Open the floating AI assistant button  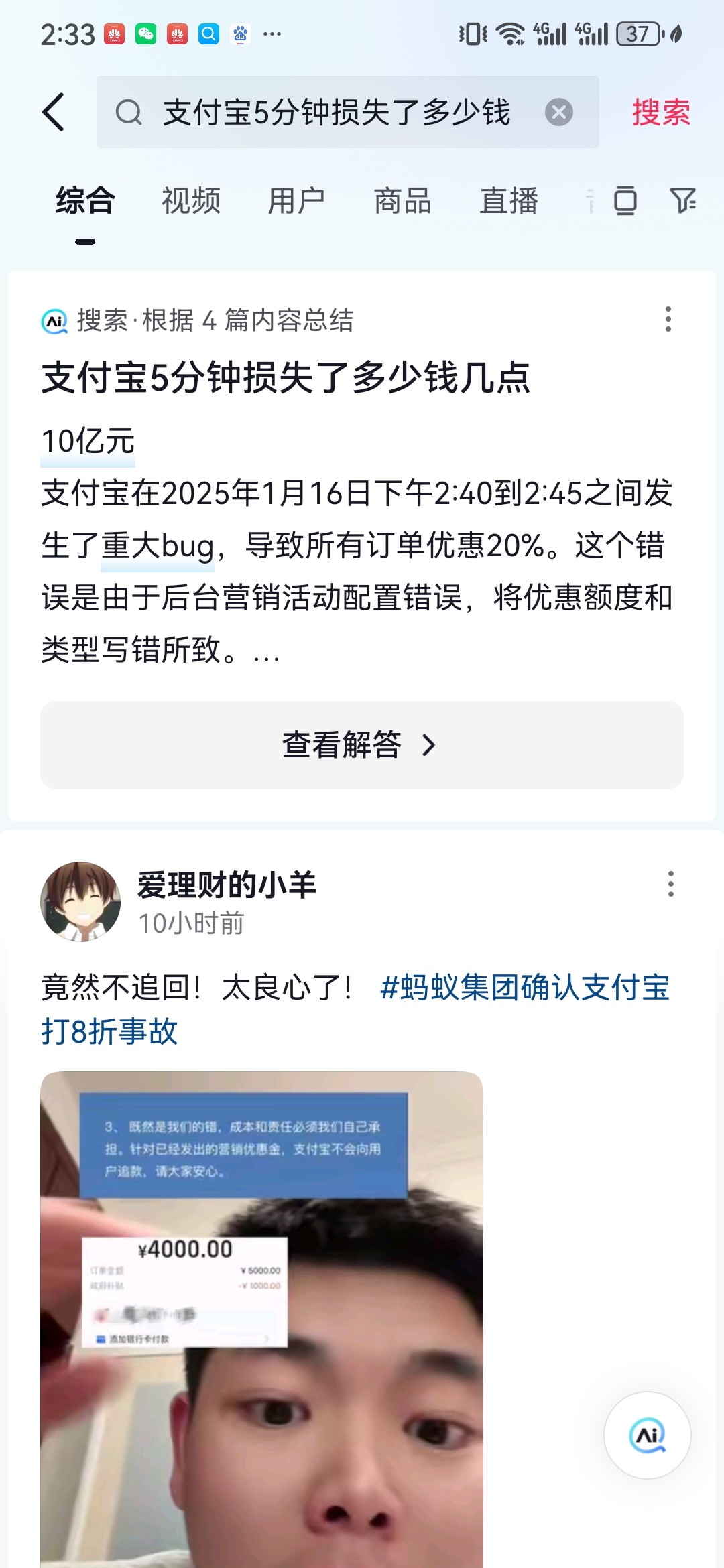pos(647,1435)
